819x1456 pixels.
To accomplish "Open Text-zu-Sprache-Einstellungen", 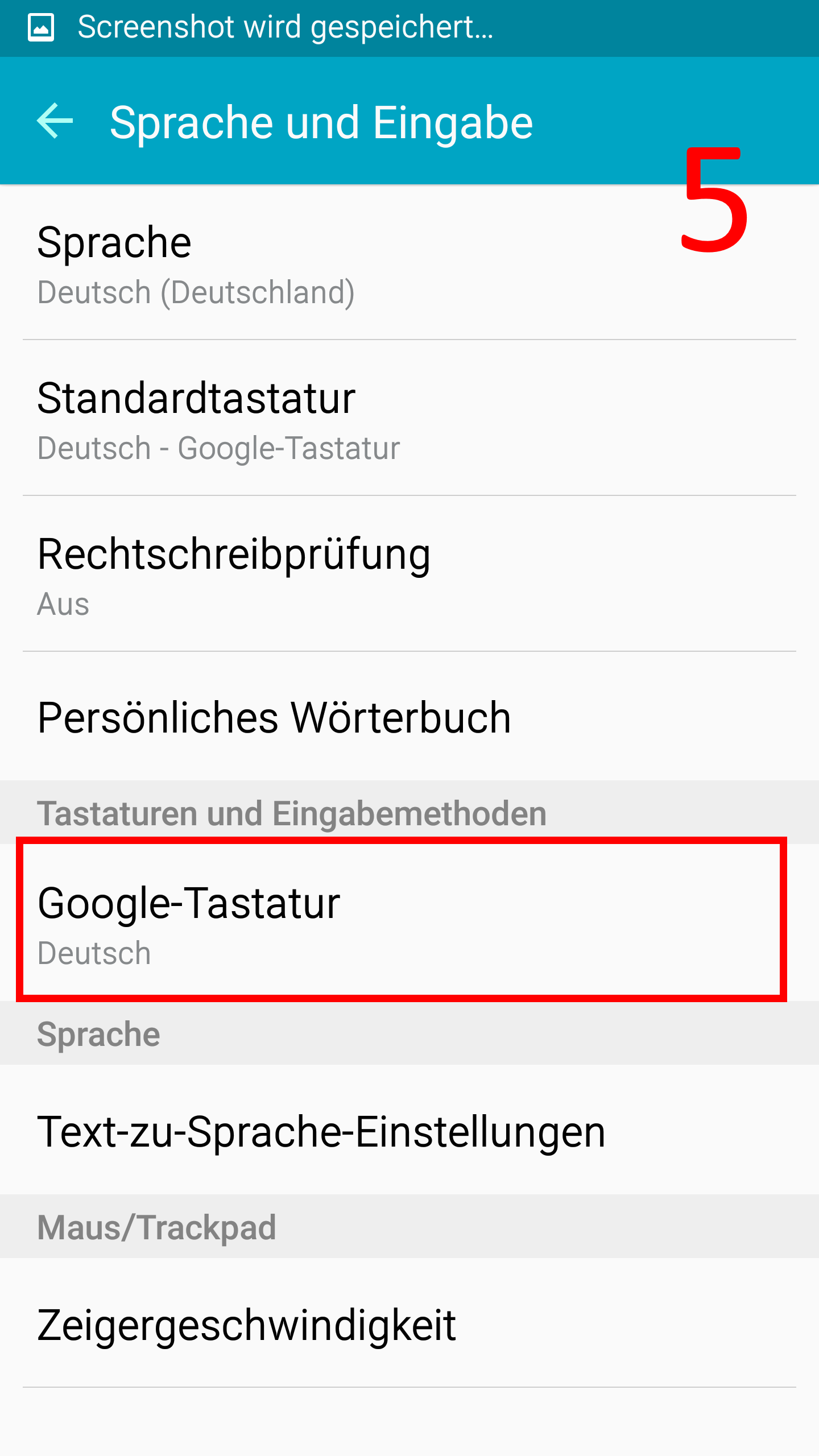I will 409,1130.
